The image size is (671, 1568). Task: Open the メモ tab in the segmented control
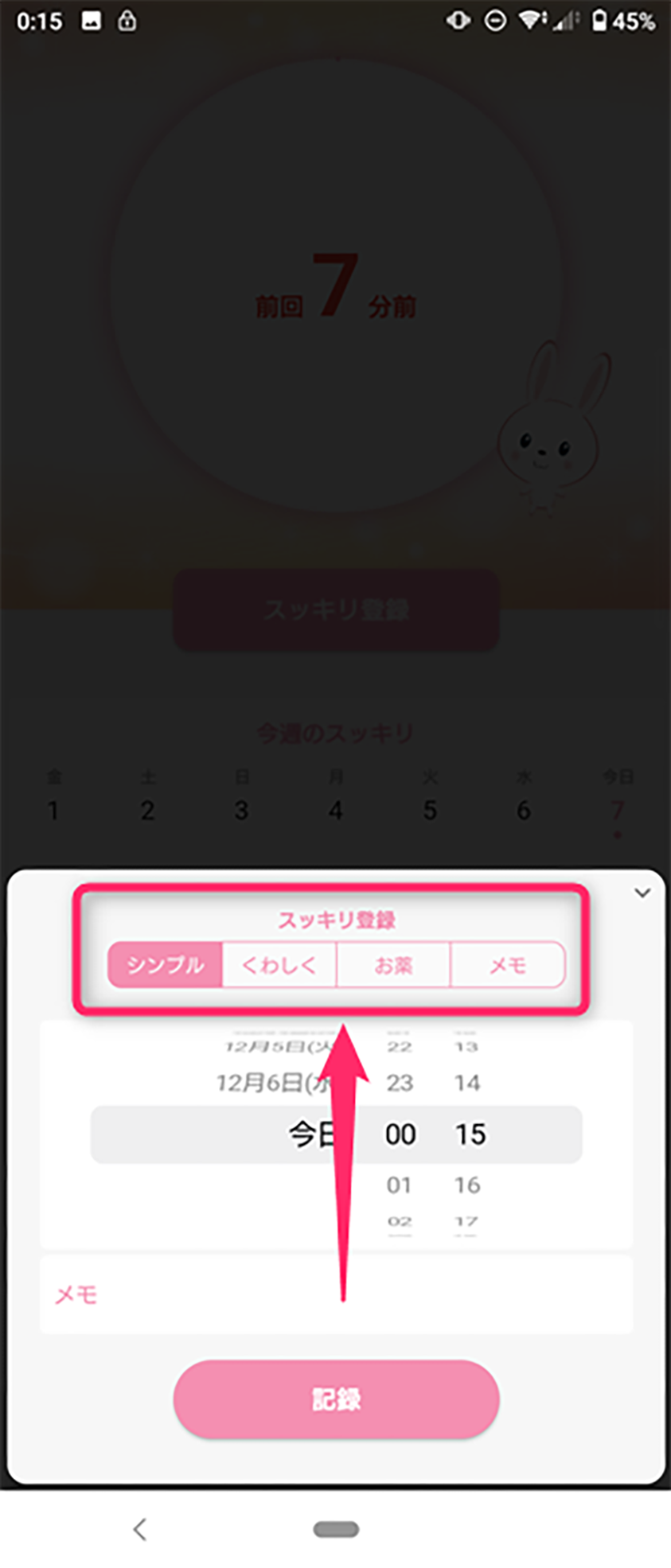(508, 965)
